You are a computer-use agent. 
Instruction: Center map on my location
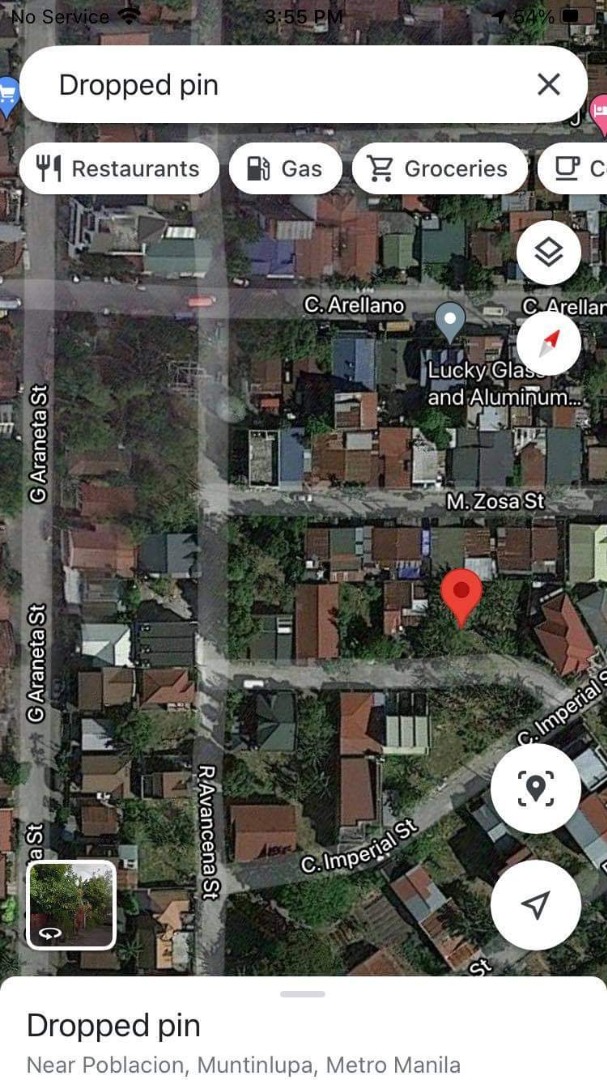pyautogui.click(x=535, y=905)
